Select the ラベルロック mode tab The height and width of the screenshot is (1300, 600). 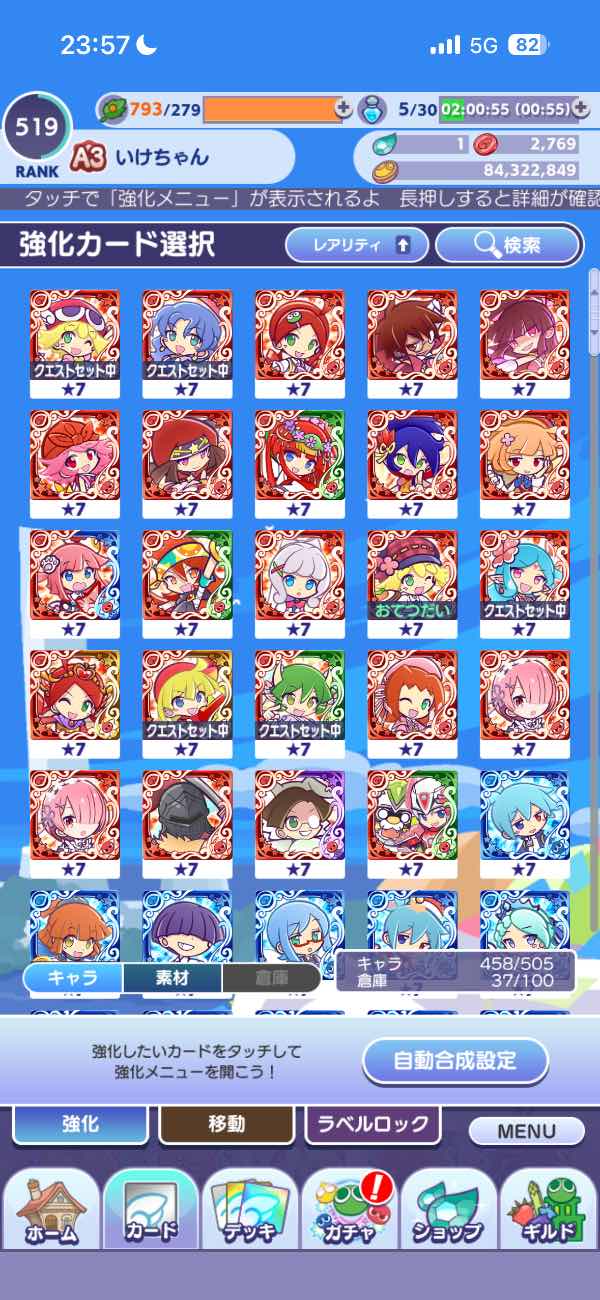372,1124
